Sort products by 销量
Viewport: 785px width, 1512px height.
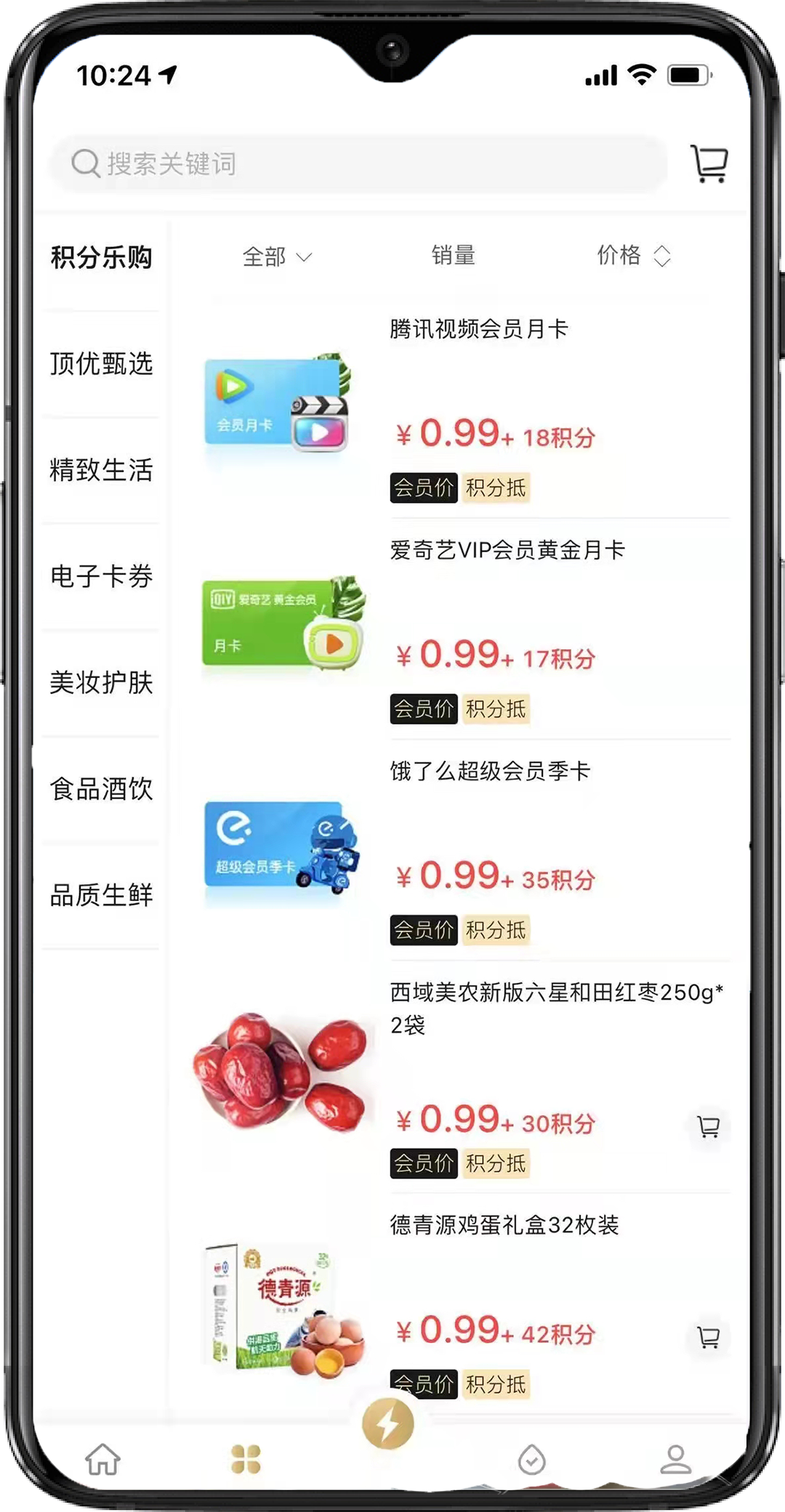453,255
